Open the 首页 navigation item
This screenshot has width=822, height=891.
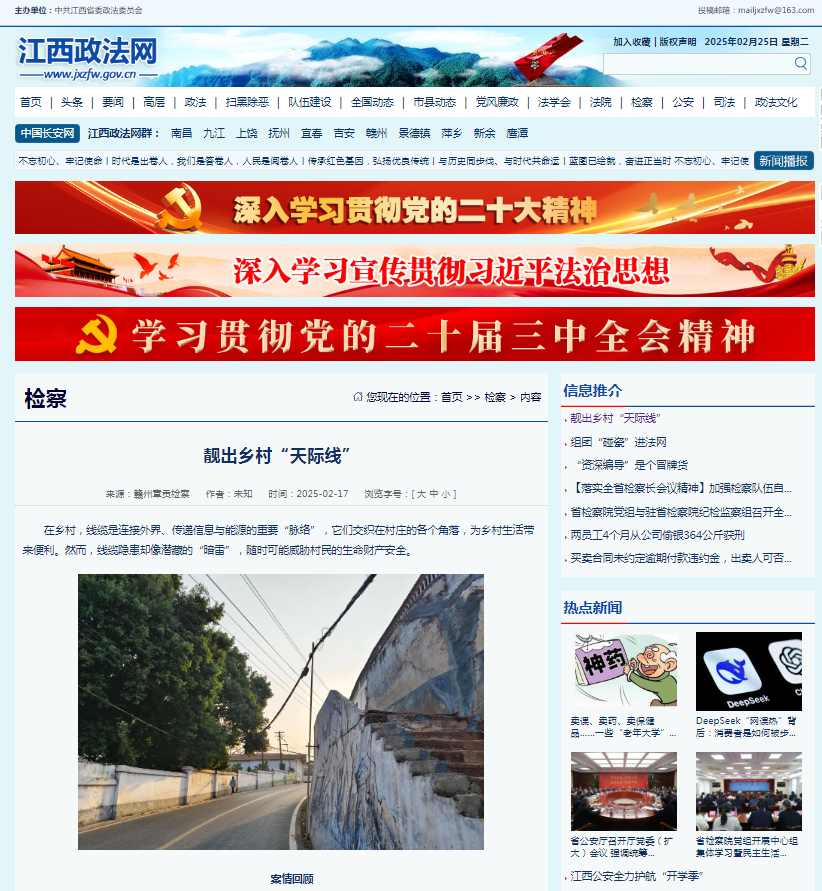tap(31, 102)
